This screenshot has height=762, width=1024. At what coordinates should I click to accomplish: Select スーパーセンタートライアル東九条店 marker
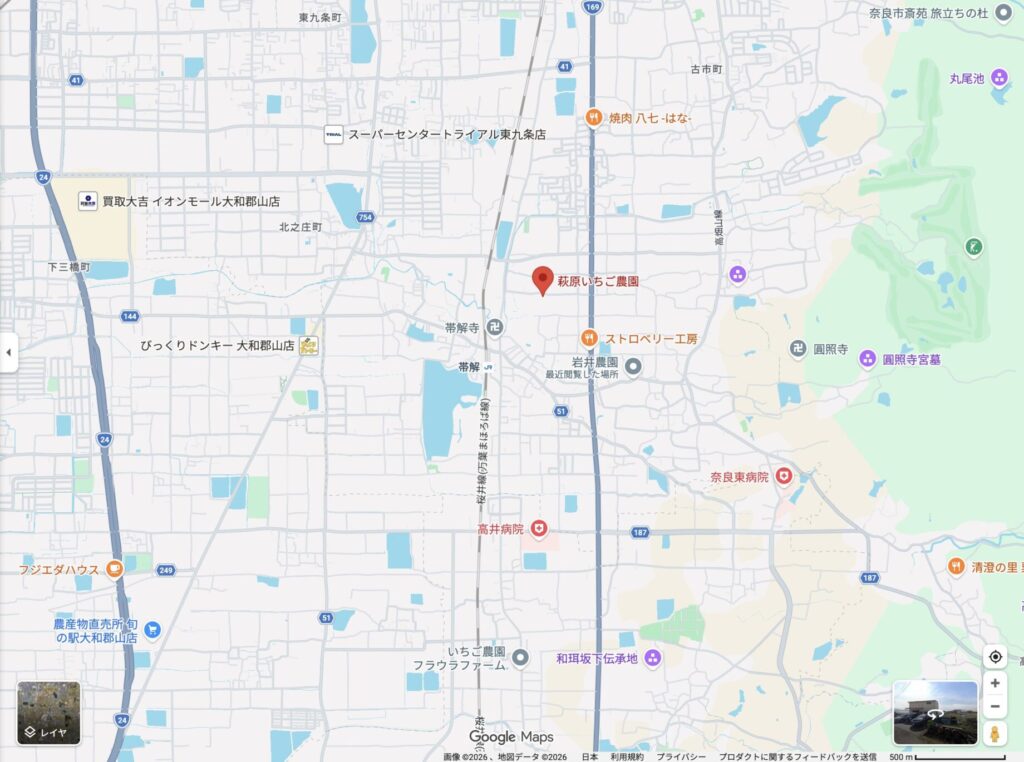pos(334,134)
